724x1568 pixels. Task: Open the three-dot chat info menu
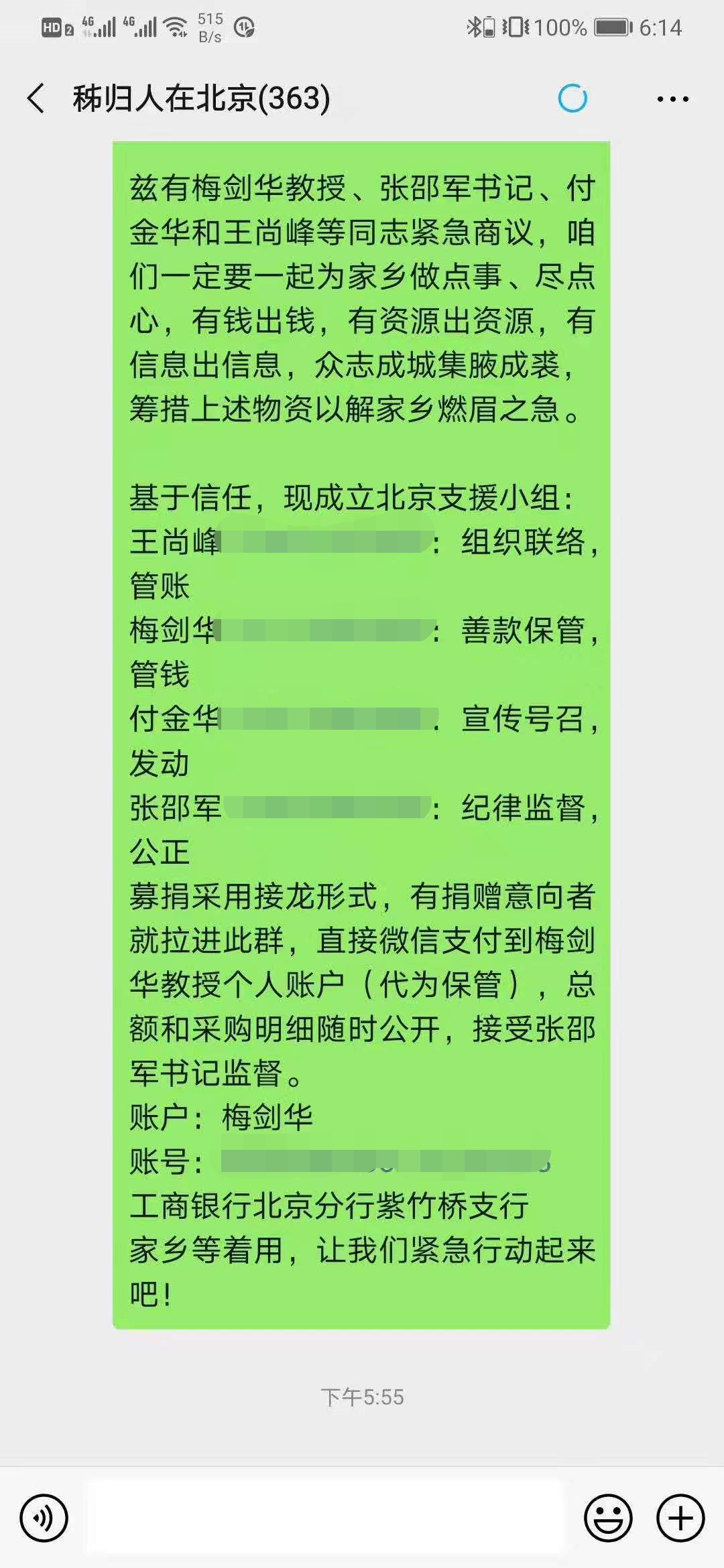672,99
